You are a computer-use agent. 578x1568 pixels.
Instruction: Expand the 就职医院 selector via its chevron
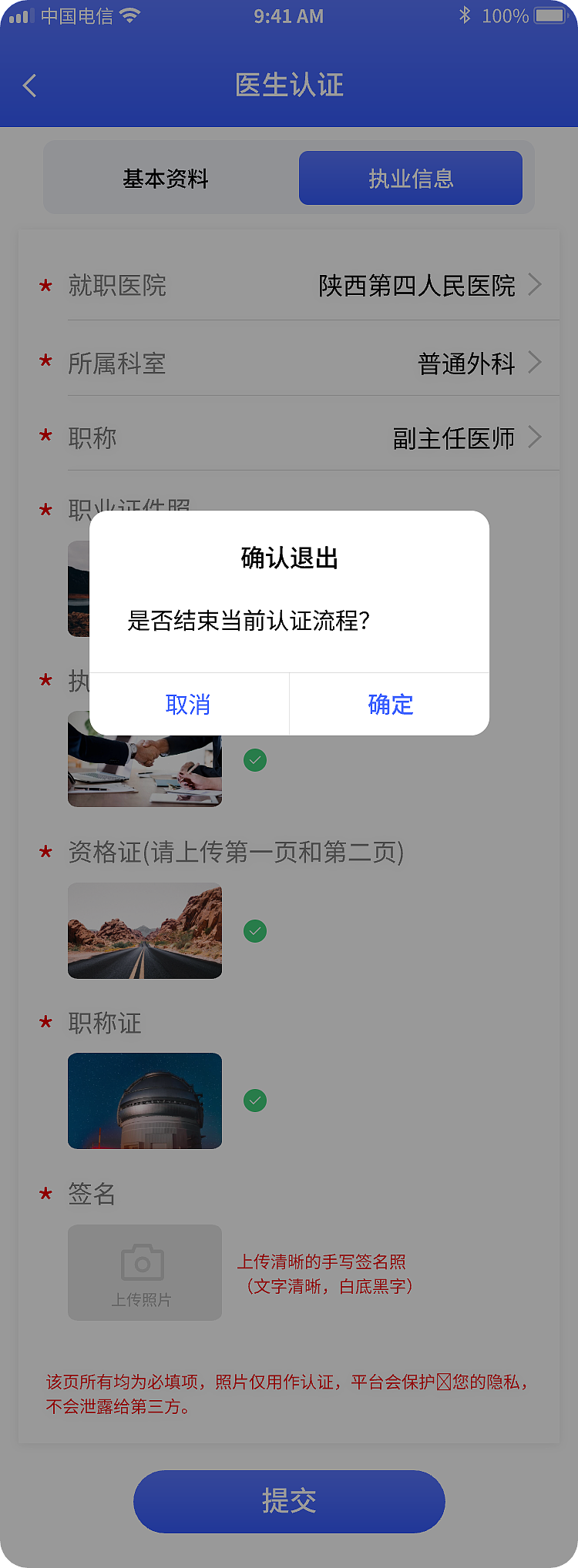535,285
